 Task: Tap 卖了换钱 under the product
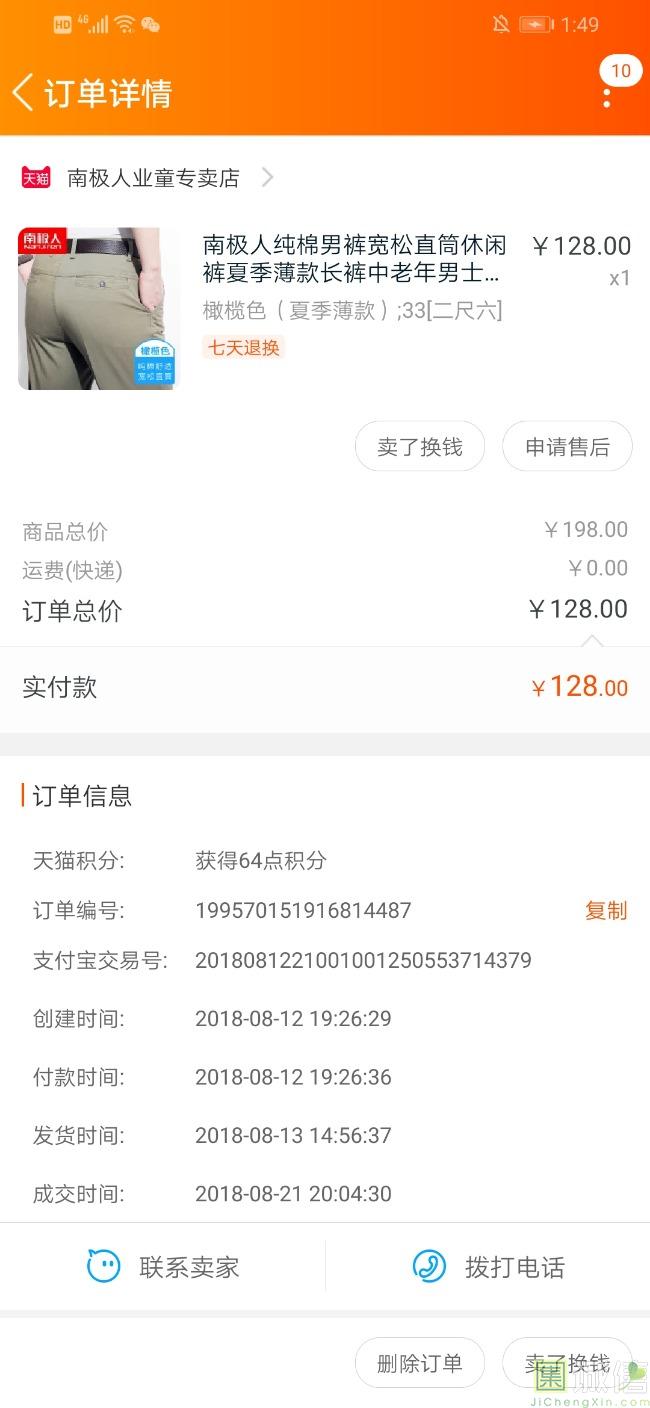pos(419,447)
